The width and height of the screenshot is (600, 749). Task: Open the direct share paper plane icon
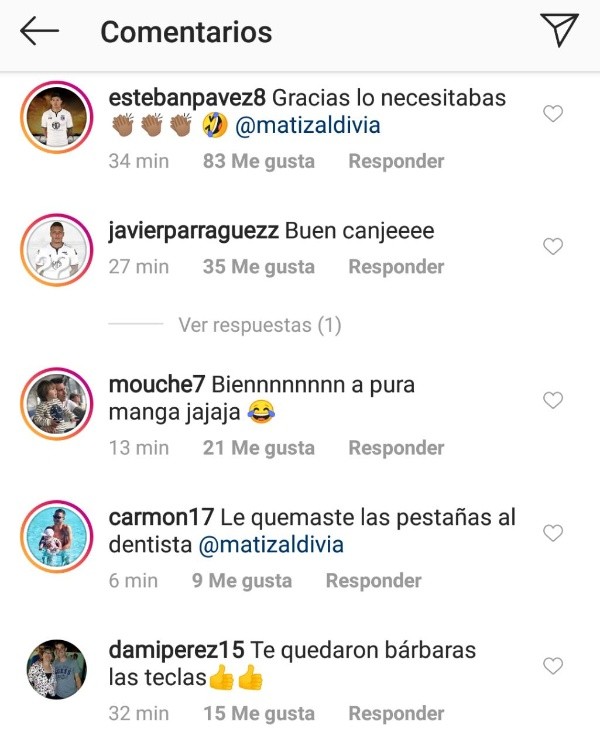tap(559, 31)
